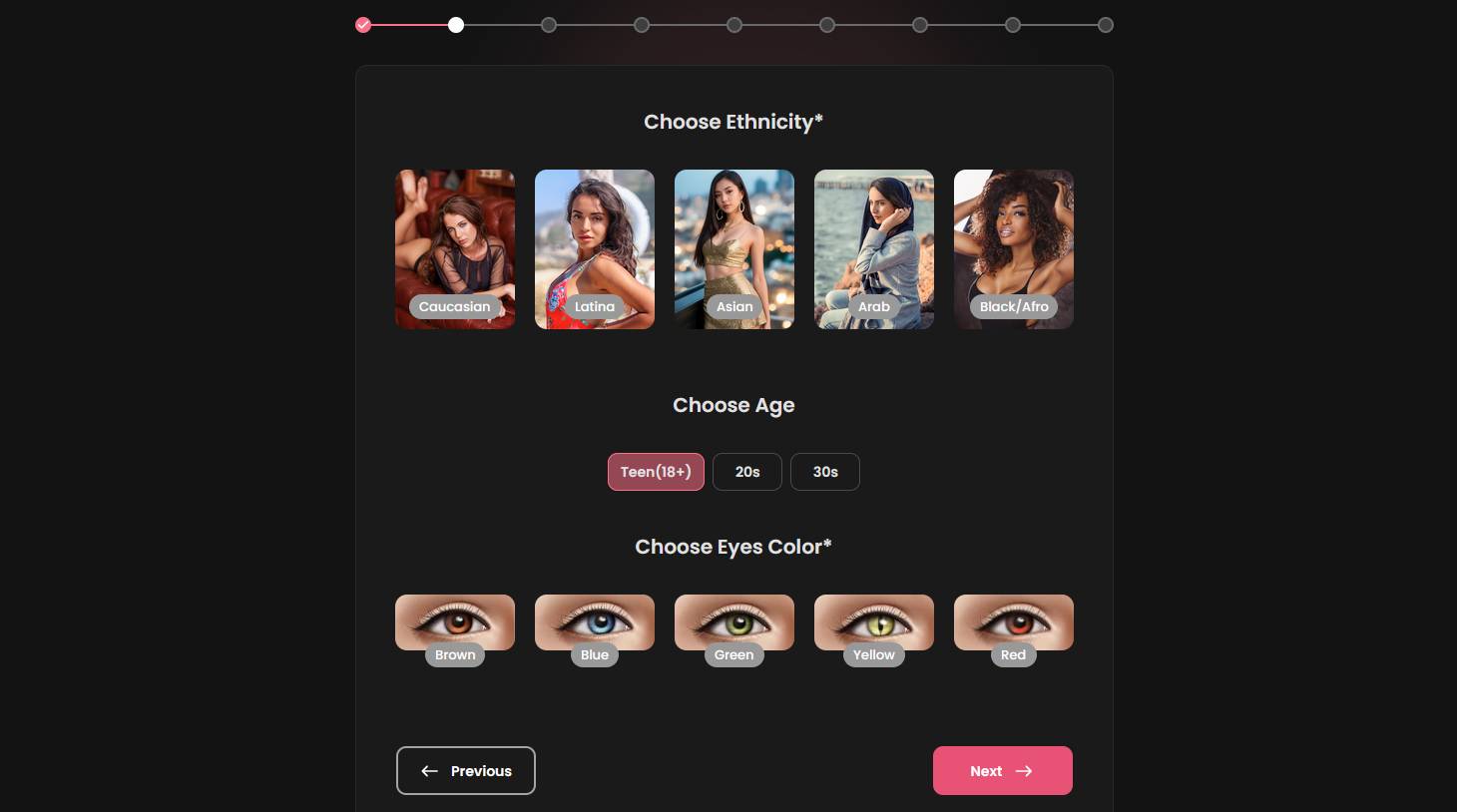Select the 20s age option
The image size is (1457, 812).
pos(747,472)
